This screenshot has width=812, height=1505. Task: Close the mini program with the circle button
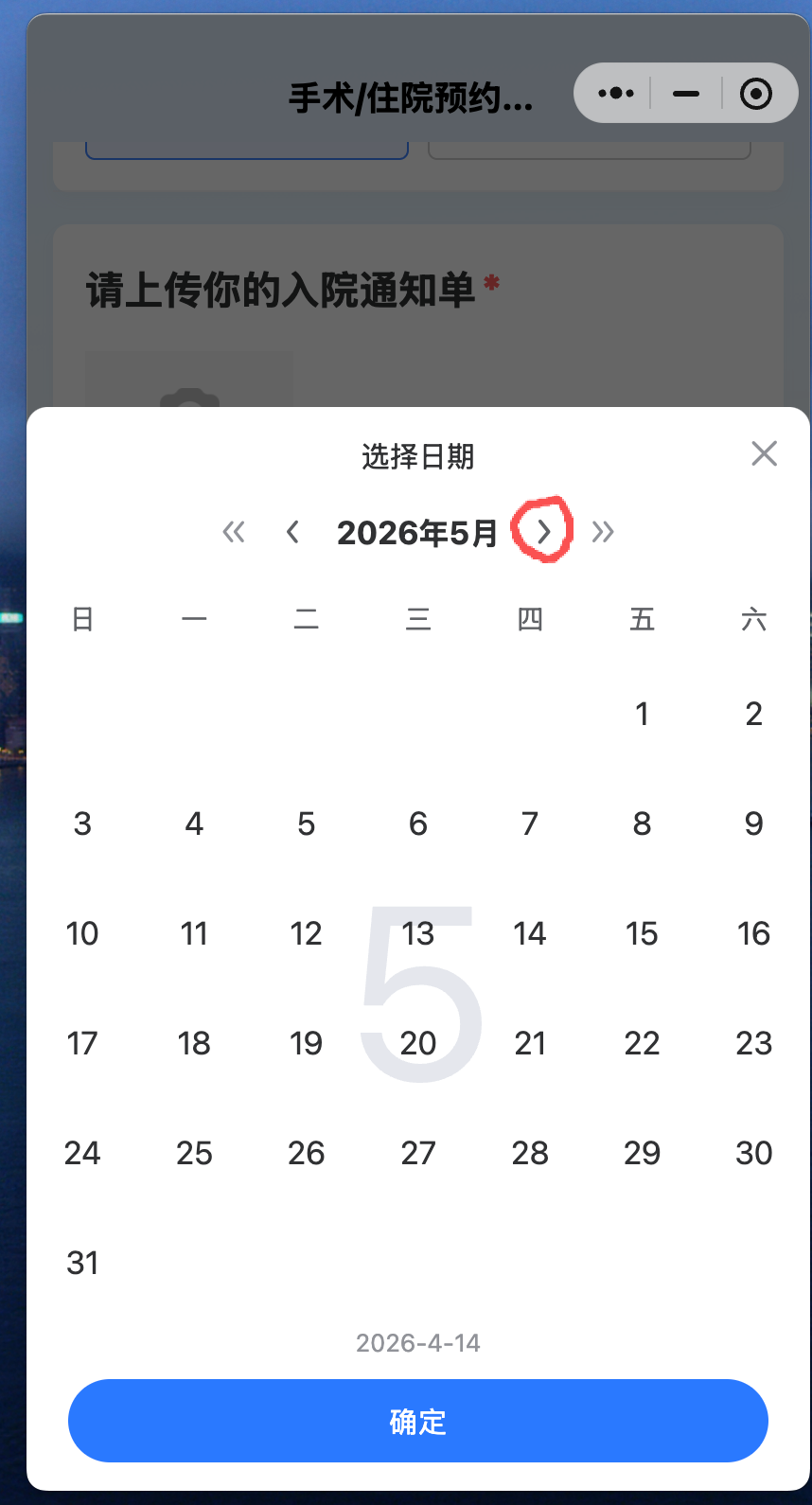point(755,94)
